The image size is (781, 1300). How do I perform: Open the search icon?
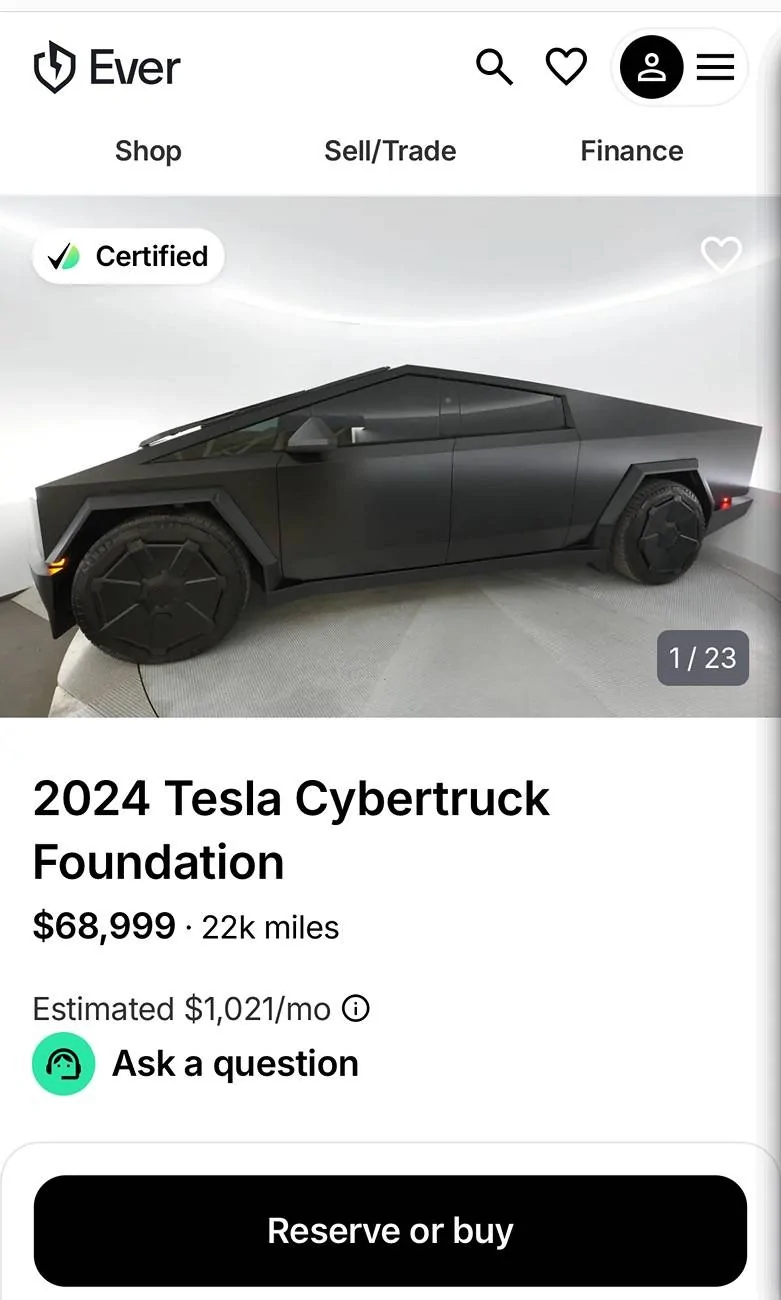(495, 66)
